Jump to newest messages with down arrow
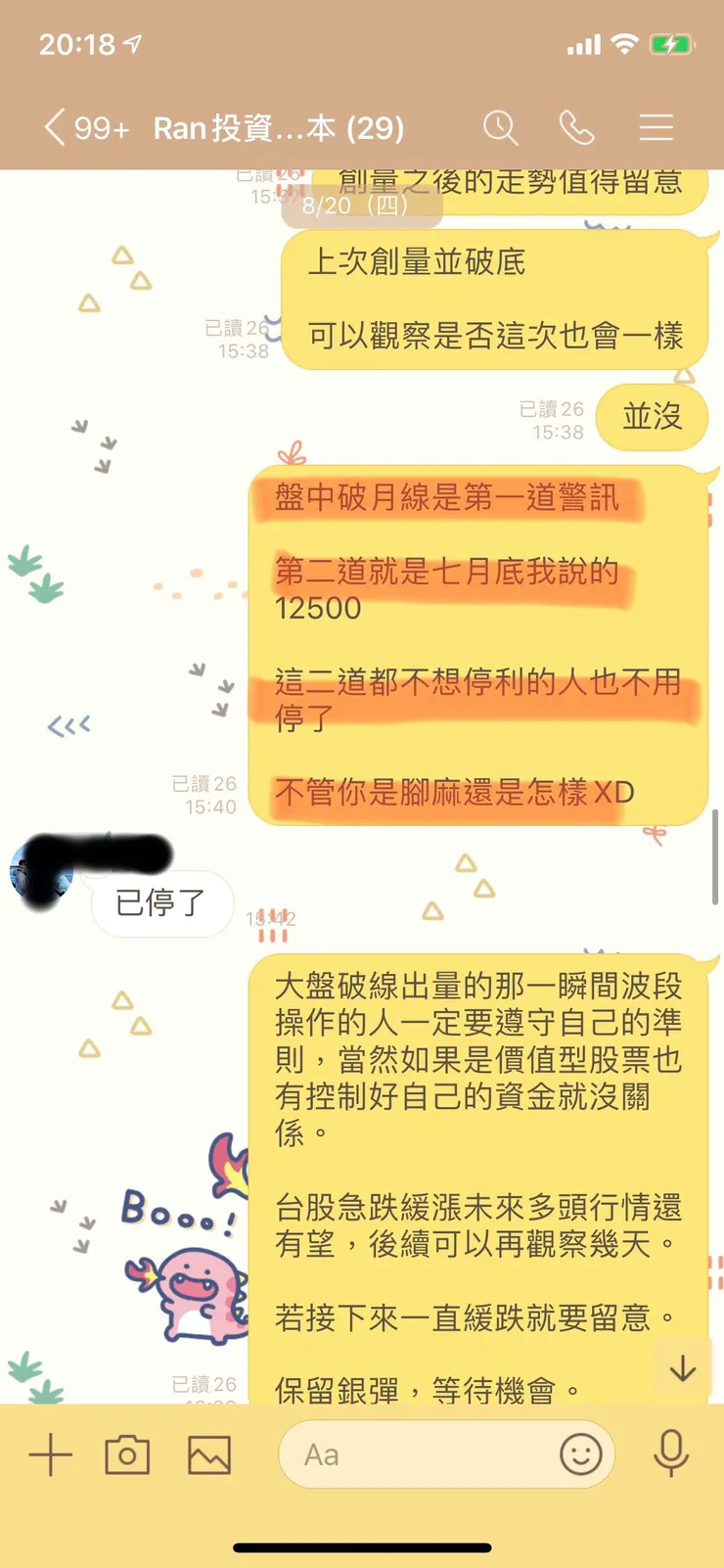 pos(682,1369)
